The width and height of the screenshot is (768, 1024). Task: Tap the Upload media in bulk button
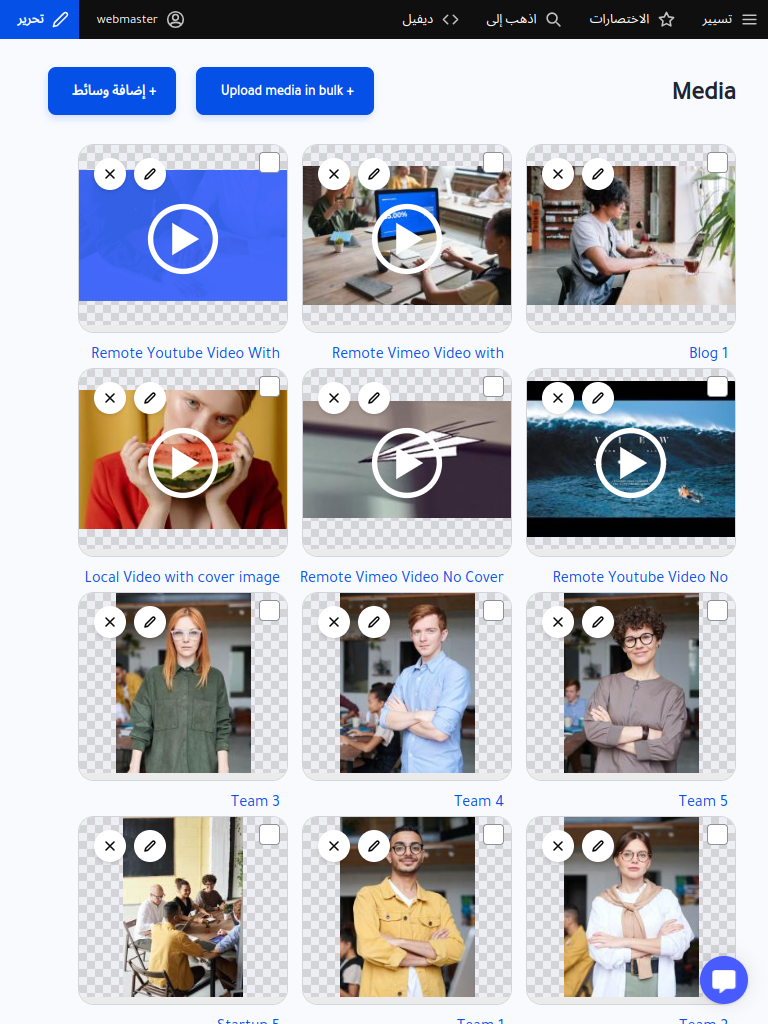point(285,91)
